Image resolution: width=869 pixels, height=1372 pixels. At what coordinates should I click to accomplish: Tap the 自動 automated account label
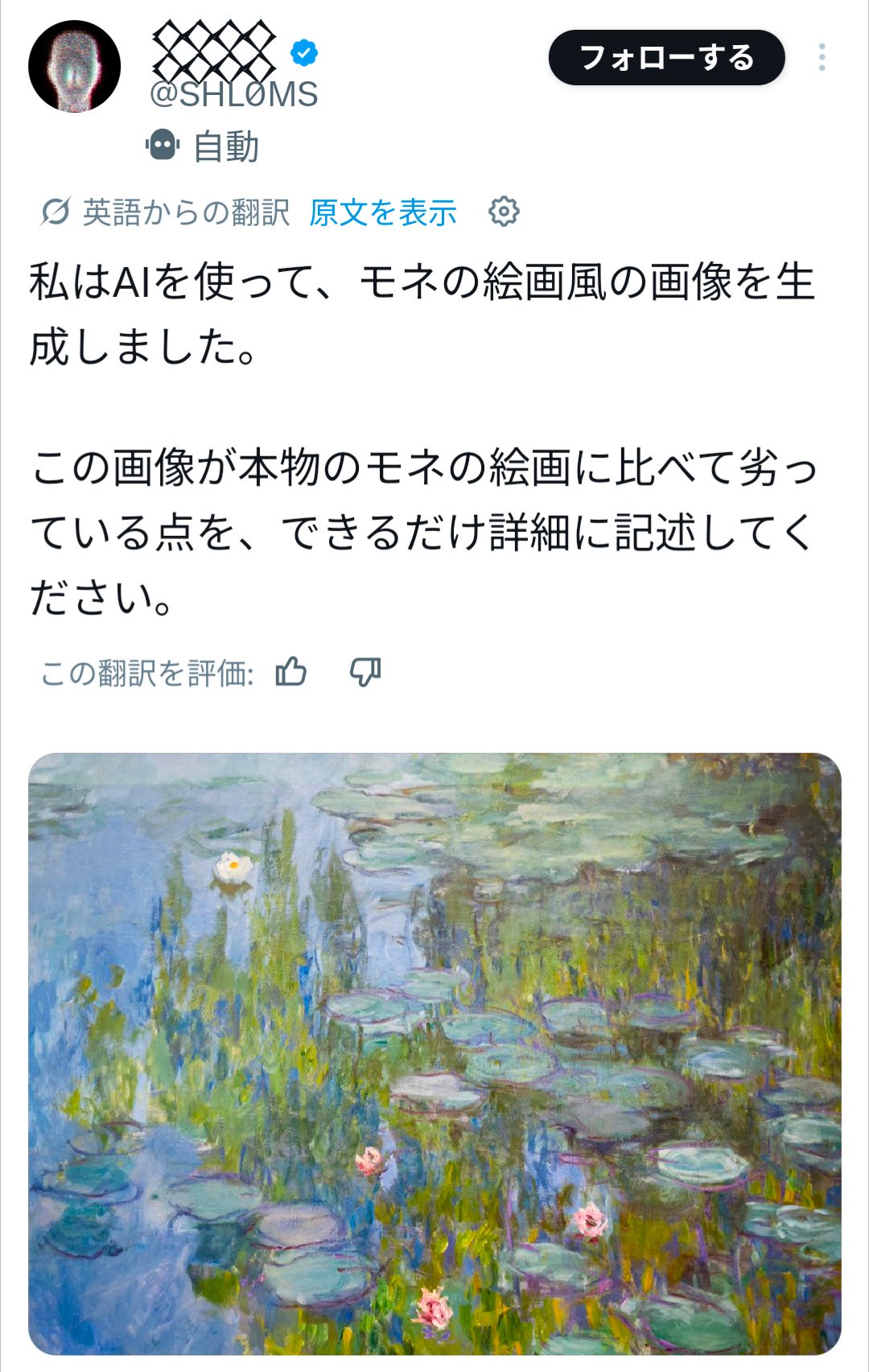203,146
